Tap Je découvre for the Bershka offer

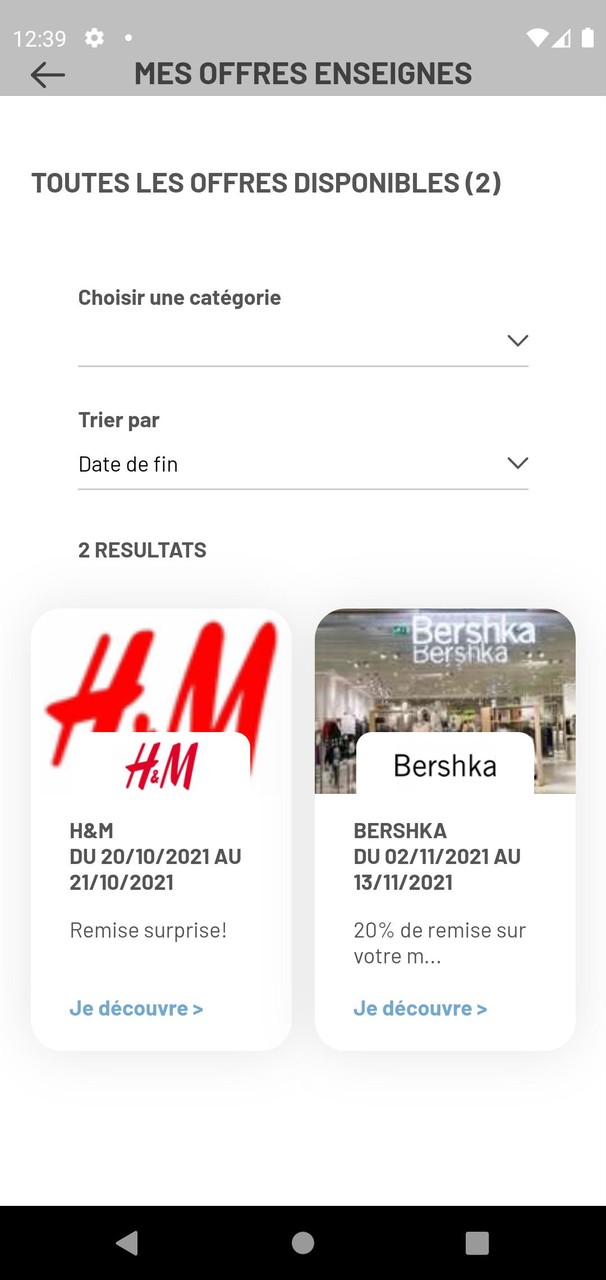click(420, 1008)
